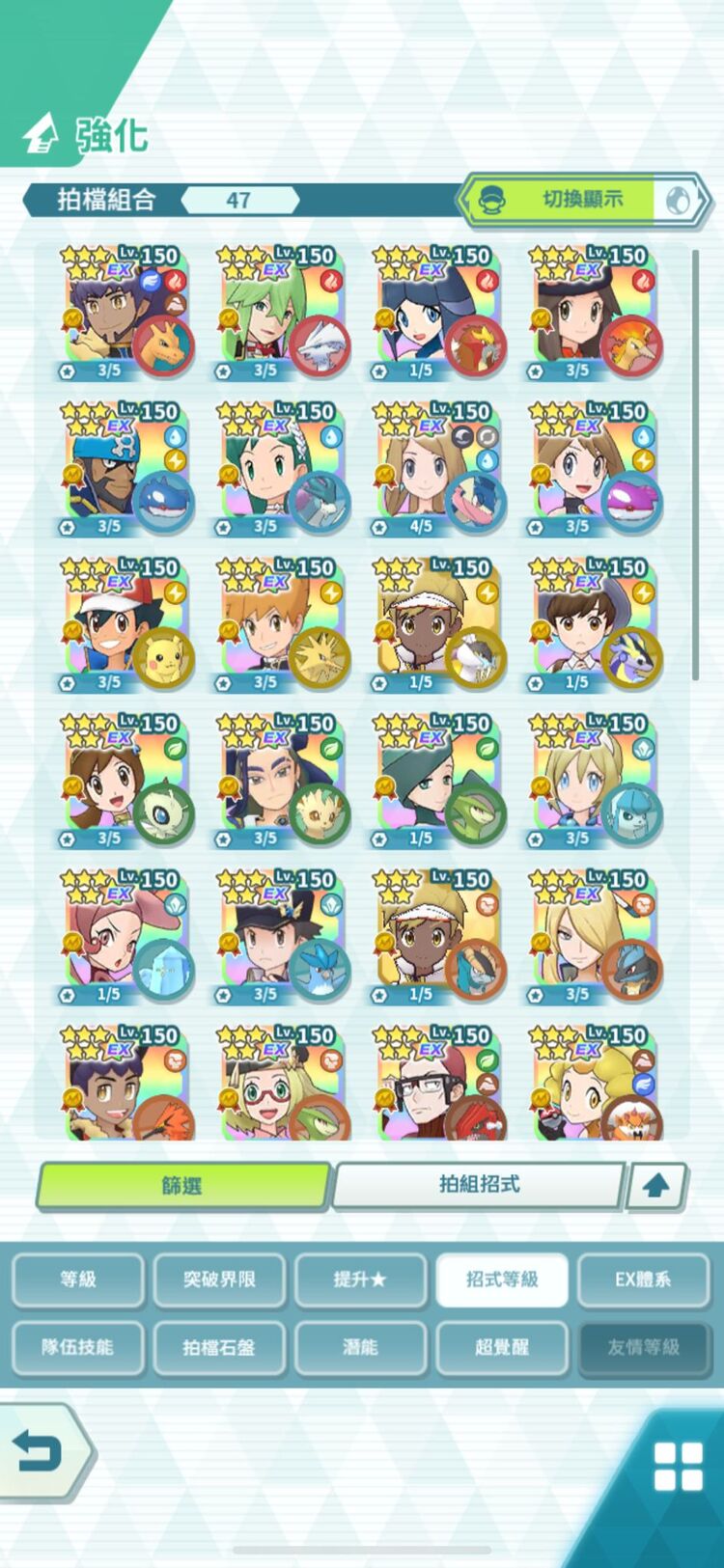Select the 超覺醒 option
The width and height of the screenshot is (724, 1568).
[502, 1347]
